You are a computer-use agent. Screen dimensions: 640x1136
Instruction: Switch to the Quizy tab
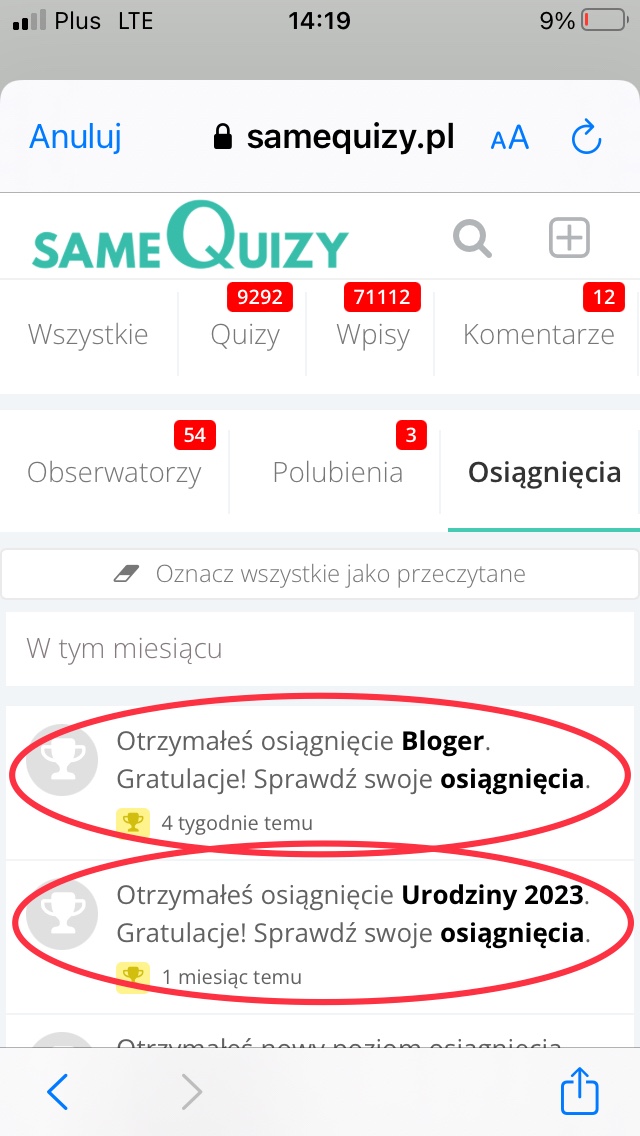point(244,334)
